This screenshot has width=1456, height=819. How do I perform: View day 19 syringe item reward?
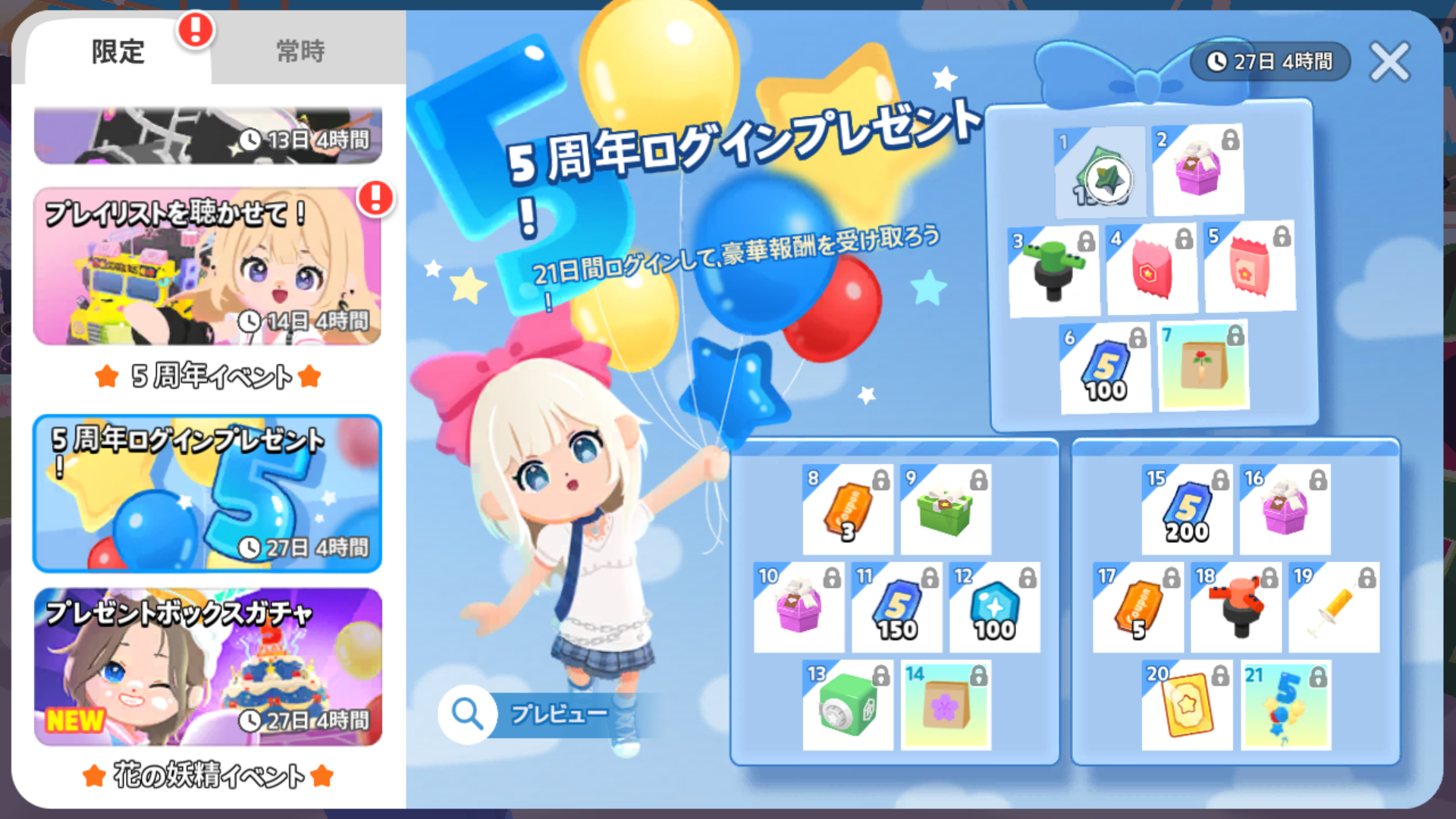click(x=1333, y=607)
